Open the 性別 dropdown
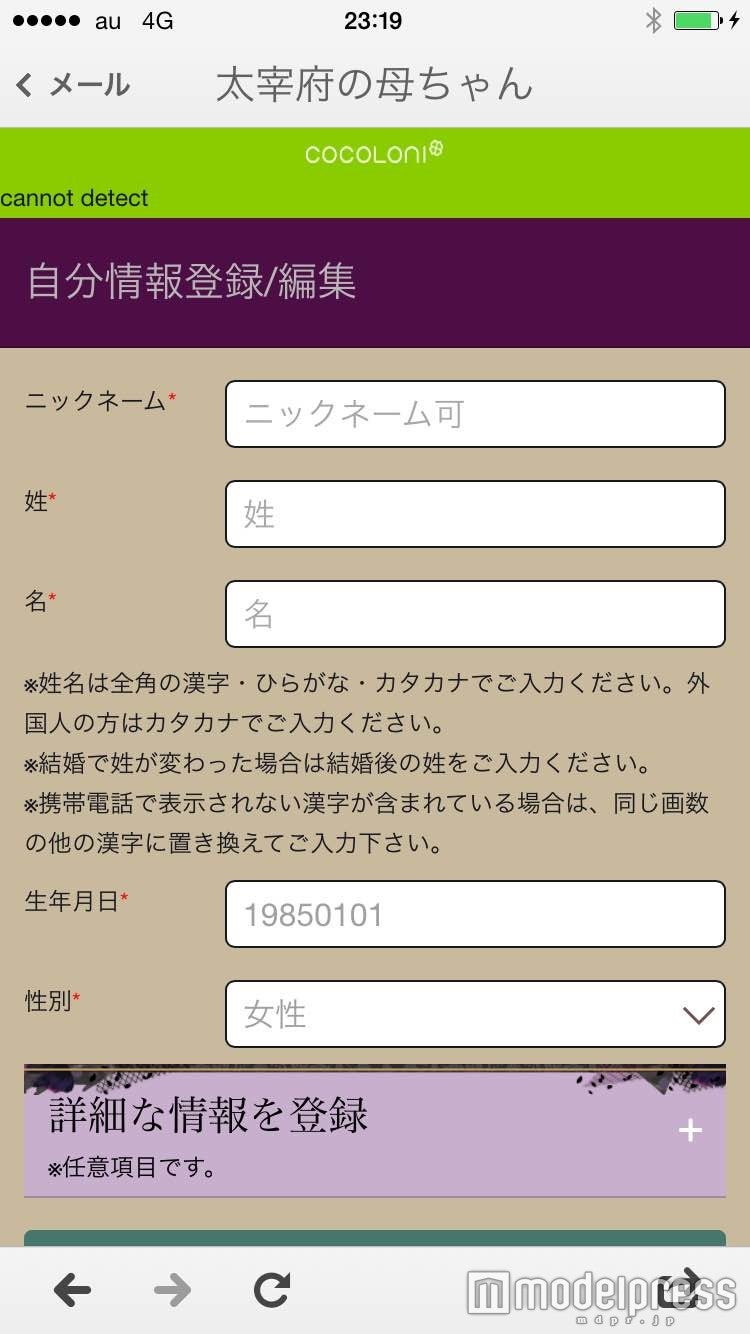This screenshot has width=750, height=1334. click(475, 1014)
